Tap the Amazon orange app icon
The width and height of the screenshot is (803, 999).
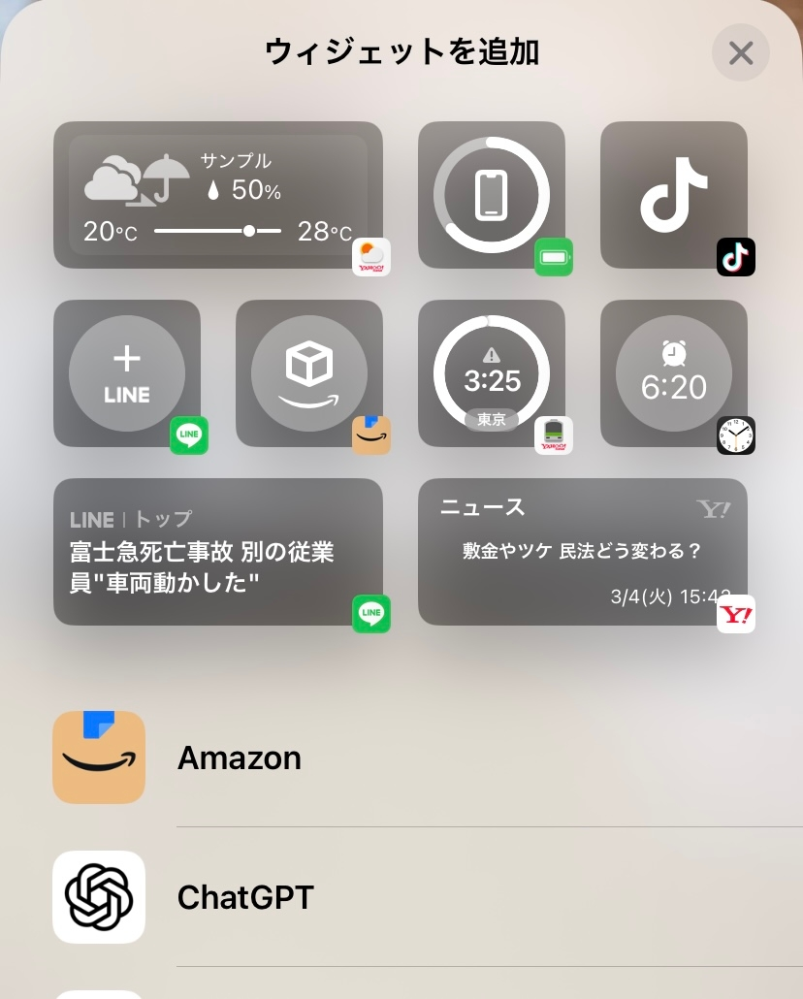click(98, 757)
